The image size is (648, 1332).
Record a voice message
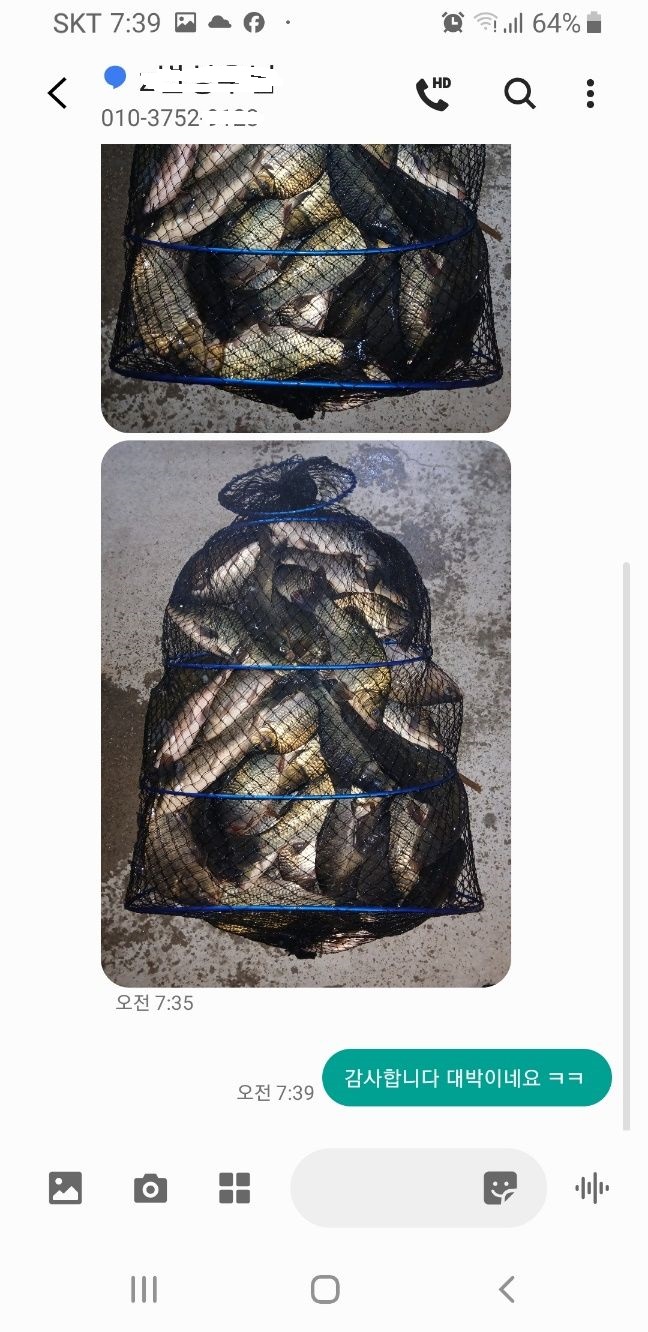(592, 1188)
